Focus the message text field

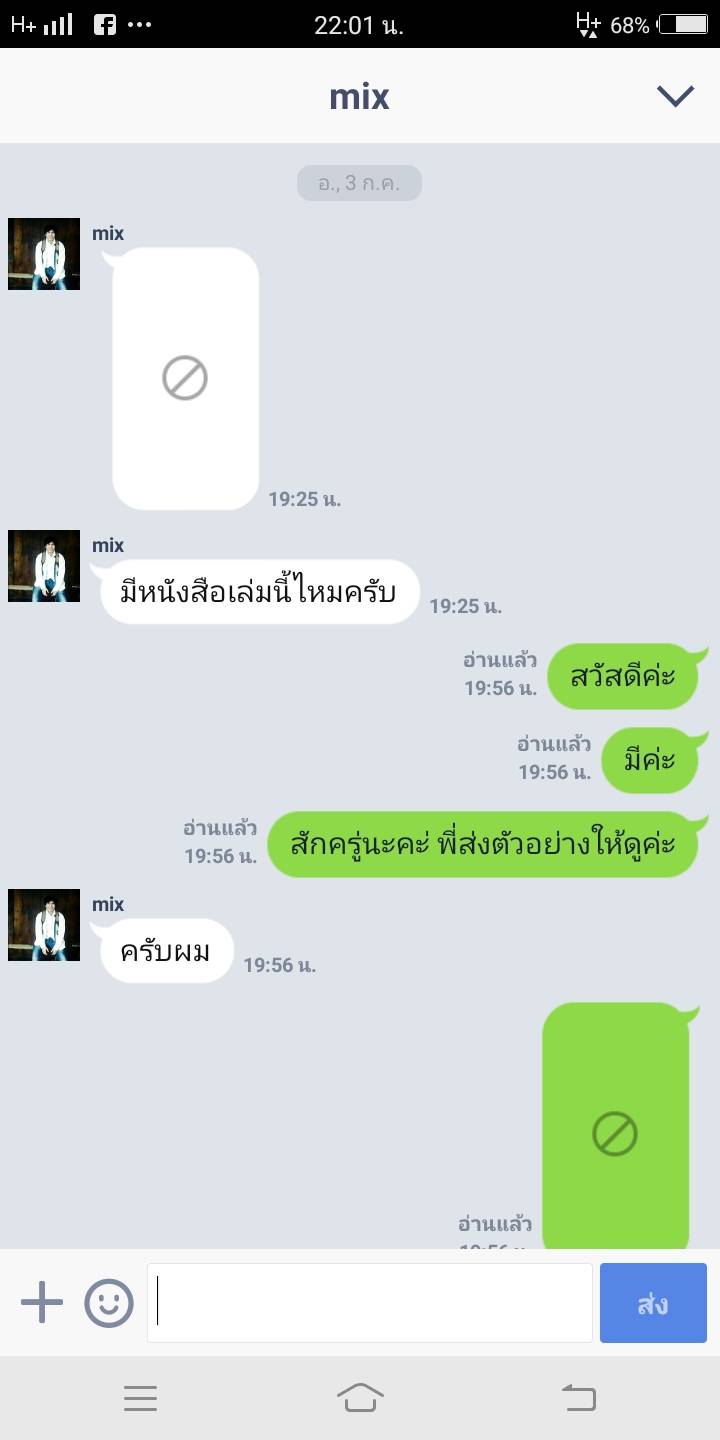pos(370,1303)
